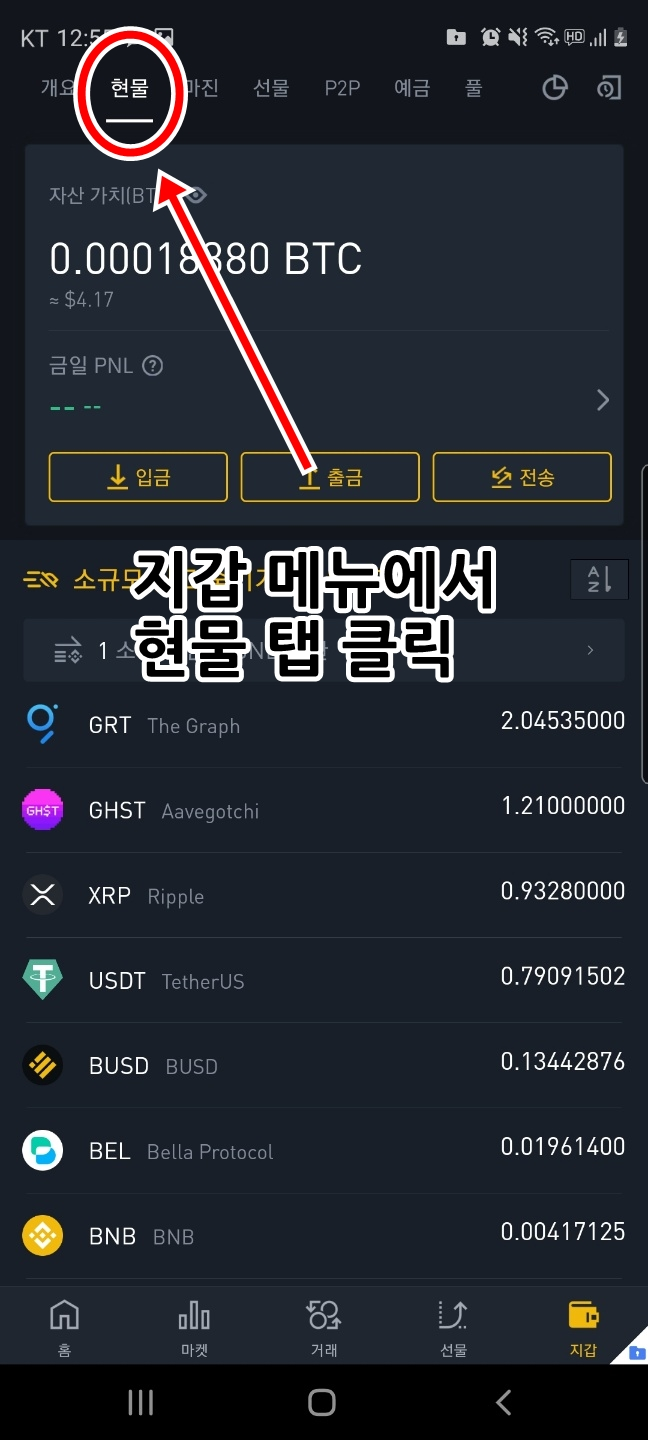
Task: Go to the 홈 bottom tab
Action: tap(64, 1327)
